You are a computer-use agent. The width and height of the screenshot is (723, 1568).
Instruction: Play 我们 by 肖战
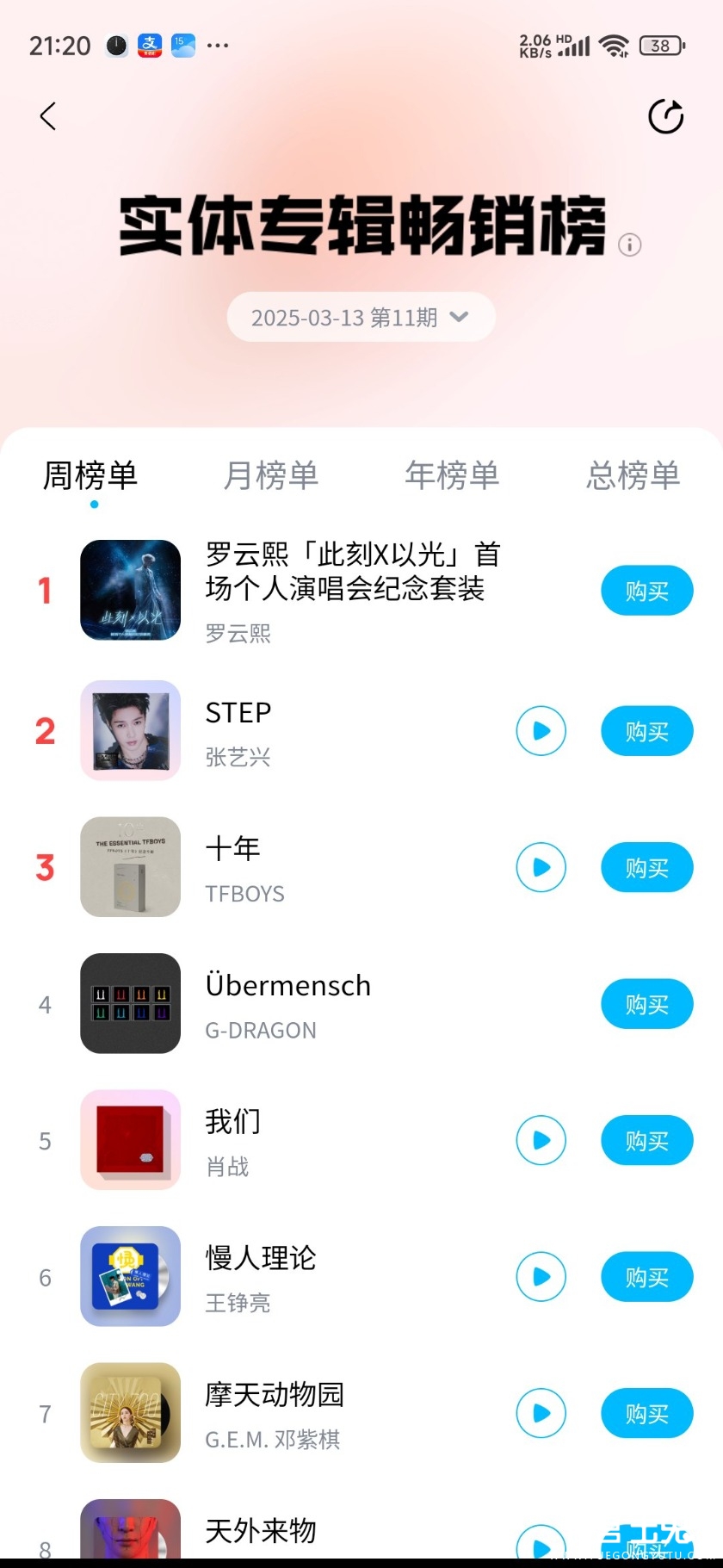541,1140
